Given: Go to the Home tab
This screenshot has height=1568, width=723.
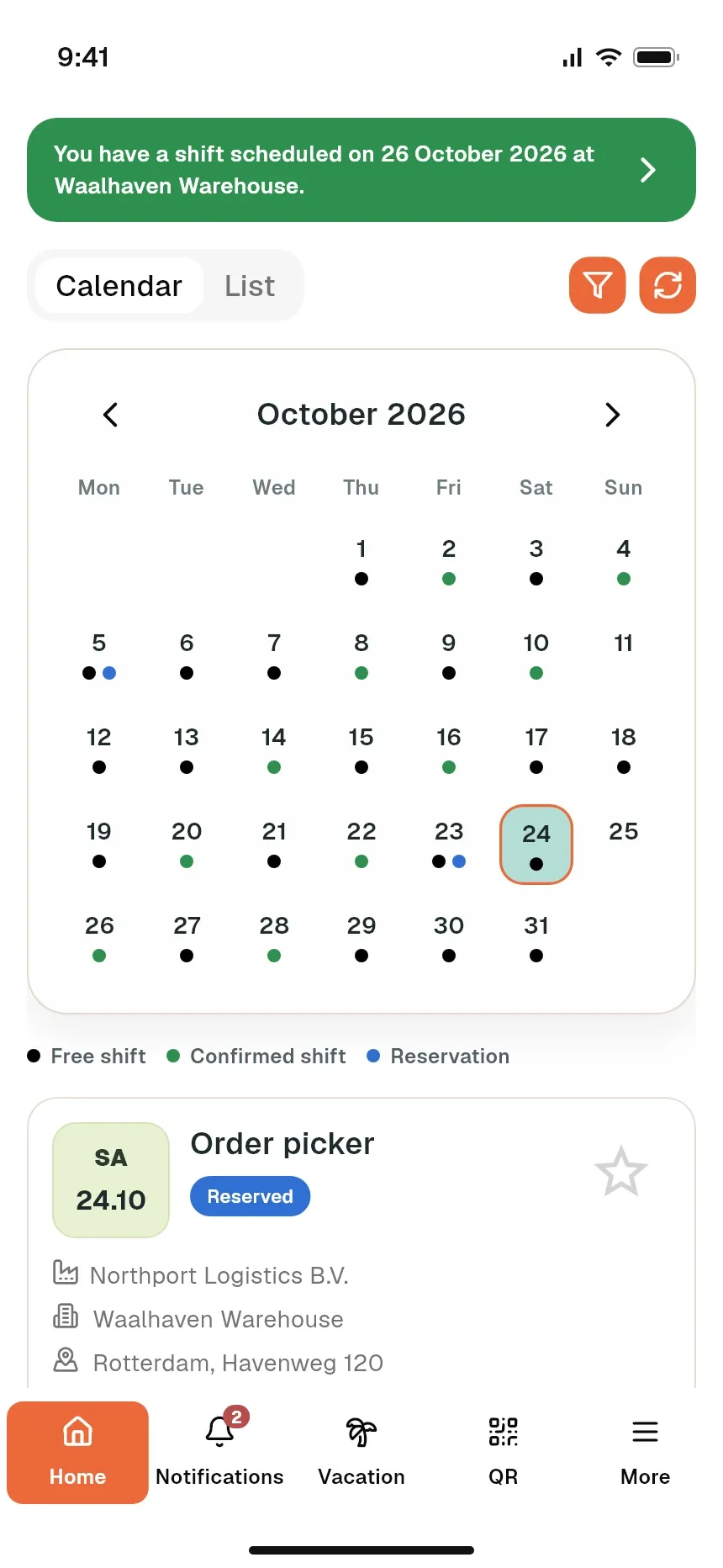Looking at the screenshot, I should coord(77,1452).
